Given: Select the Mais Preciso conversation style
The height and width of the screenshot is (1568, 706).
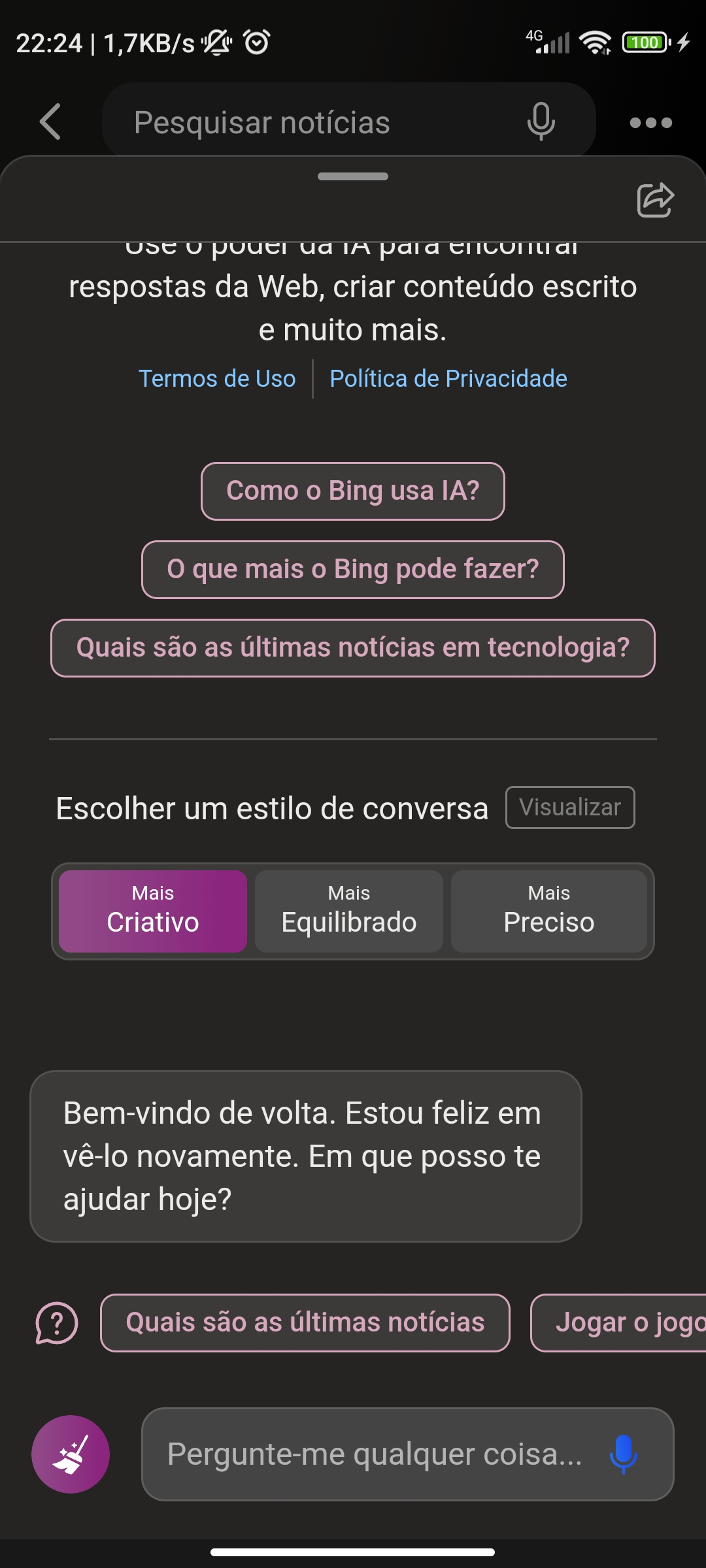Looking at the screenshot, I should (x=549, y=911).
